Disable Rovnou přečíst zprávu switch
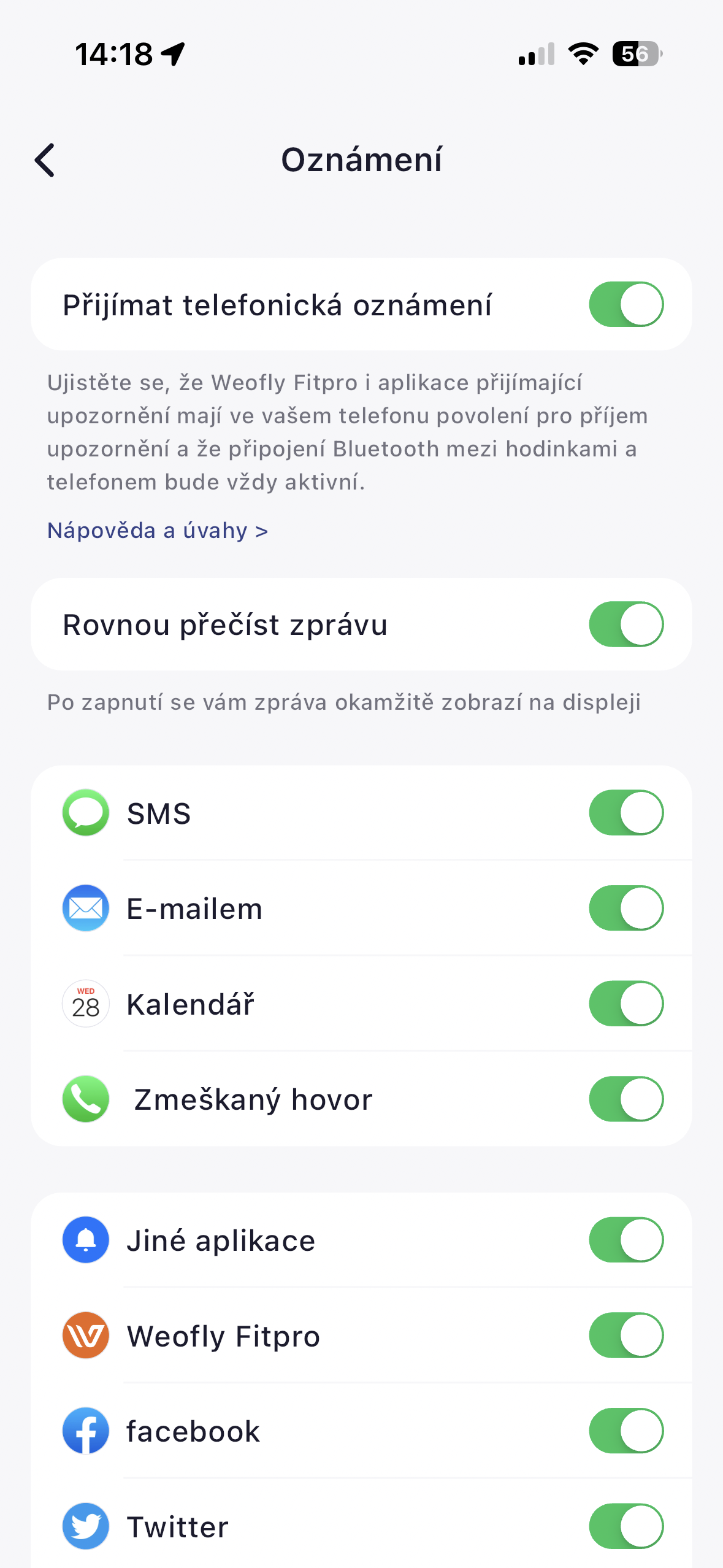 [x=625, y=625]
